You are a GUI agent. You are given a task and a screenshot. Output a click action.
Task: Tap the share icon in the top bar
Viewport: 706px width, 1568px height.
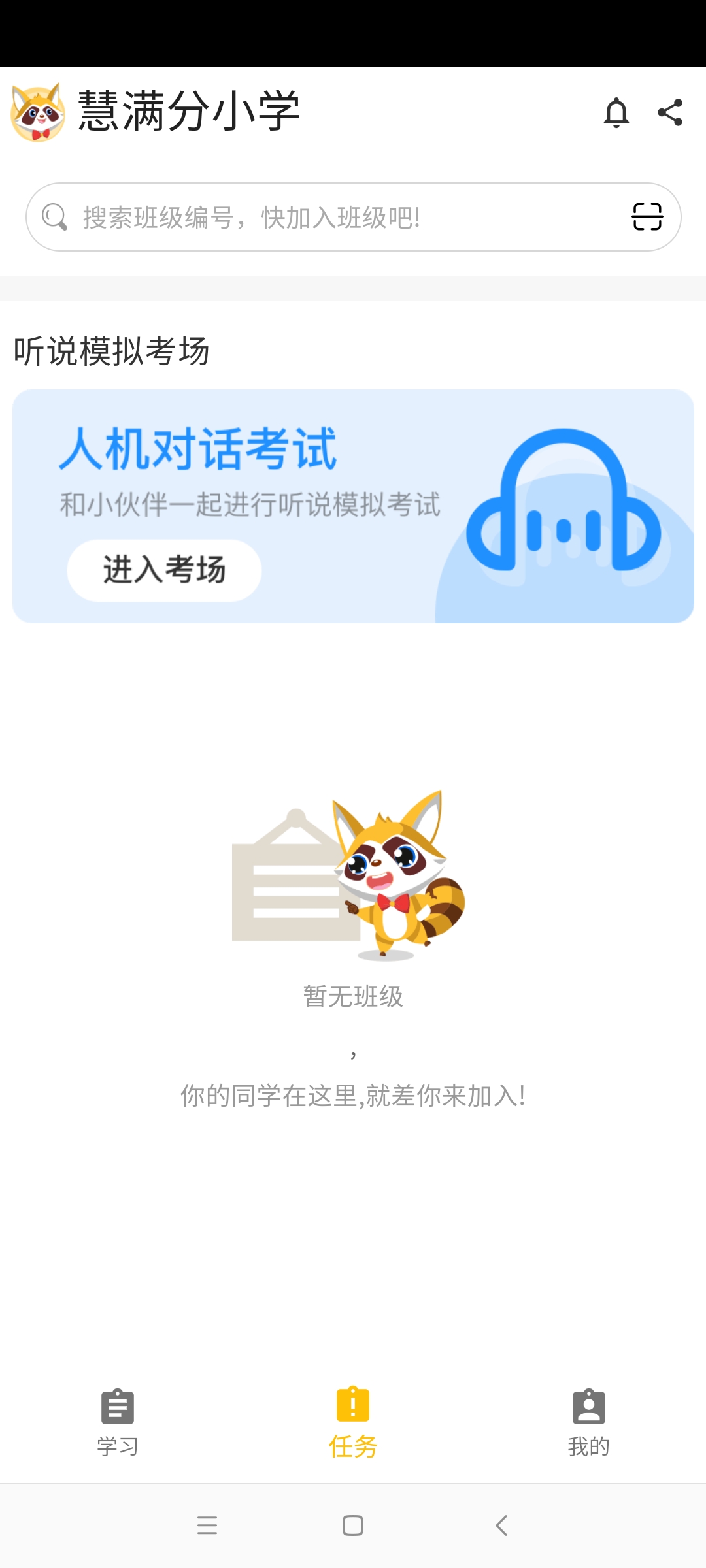[x=669, y=112]
